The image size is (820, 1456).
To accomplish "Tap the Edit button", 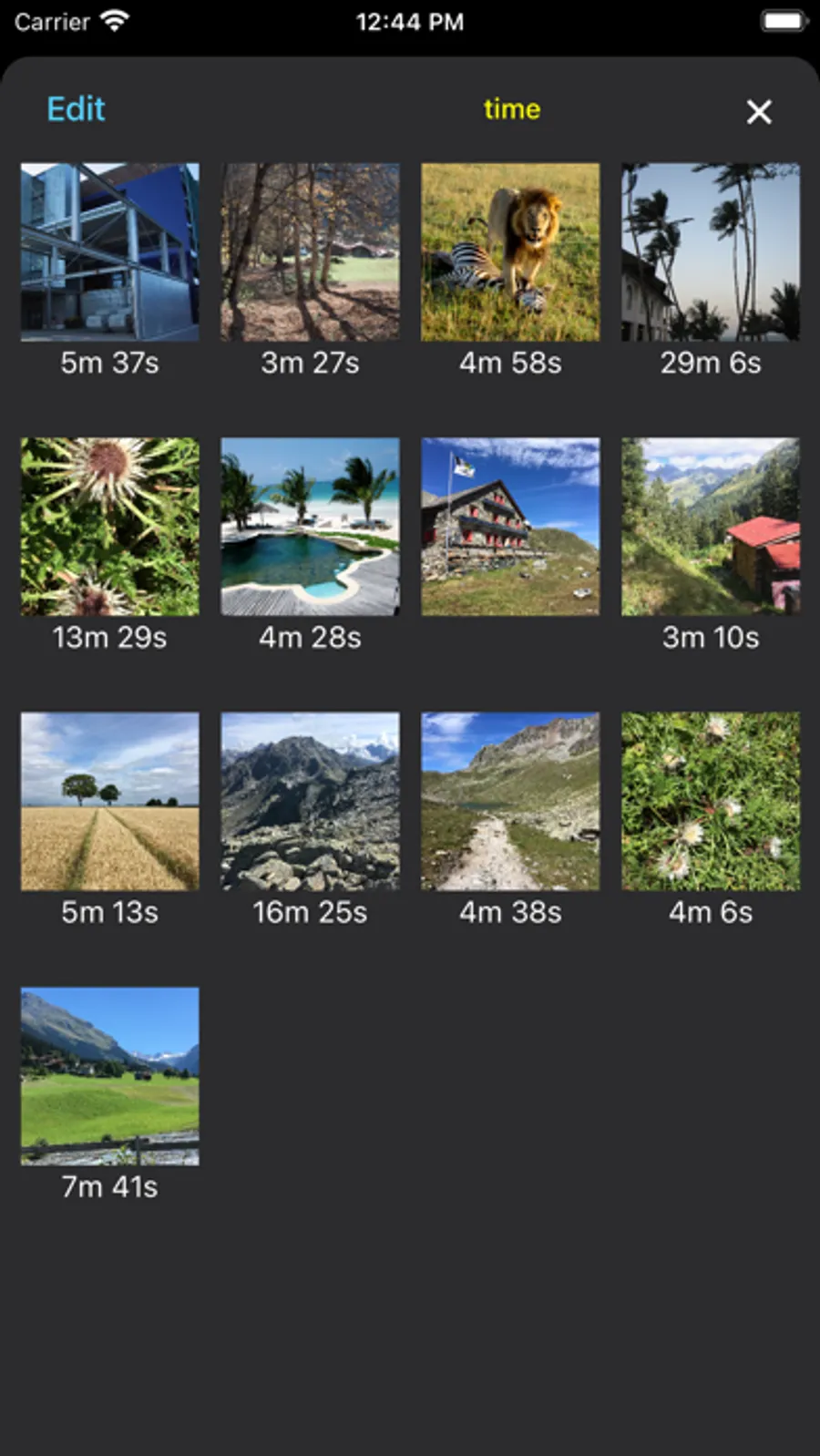I will click(77, 109).
